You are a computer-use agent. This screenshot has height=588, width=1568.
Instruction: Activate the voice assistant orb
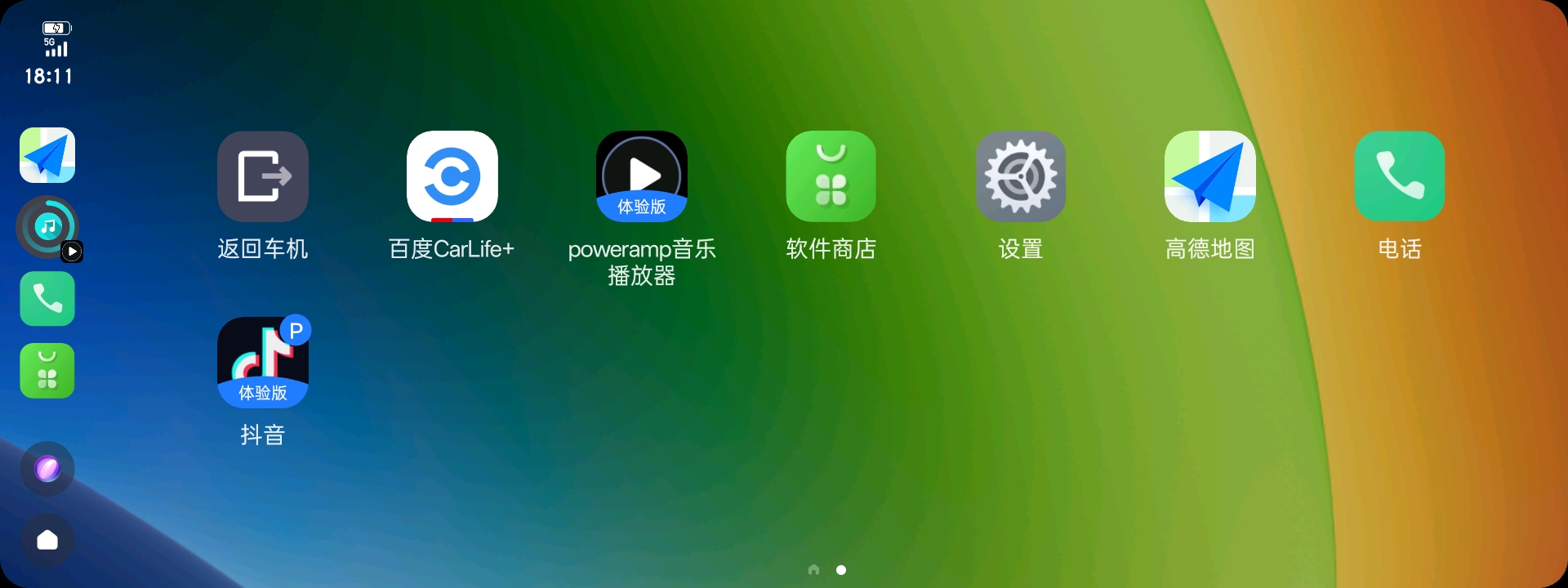click(x=47, y=469)
